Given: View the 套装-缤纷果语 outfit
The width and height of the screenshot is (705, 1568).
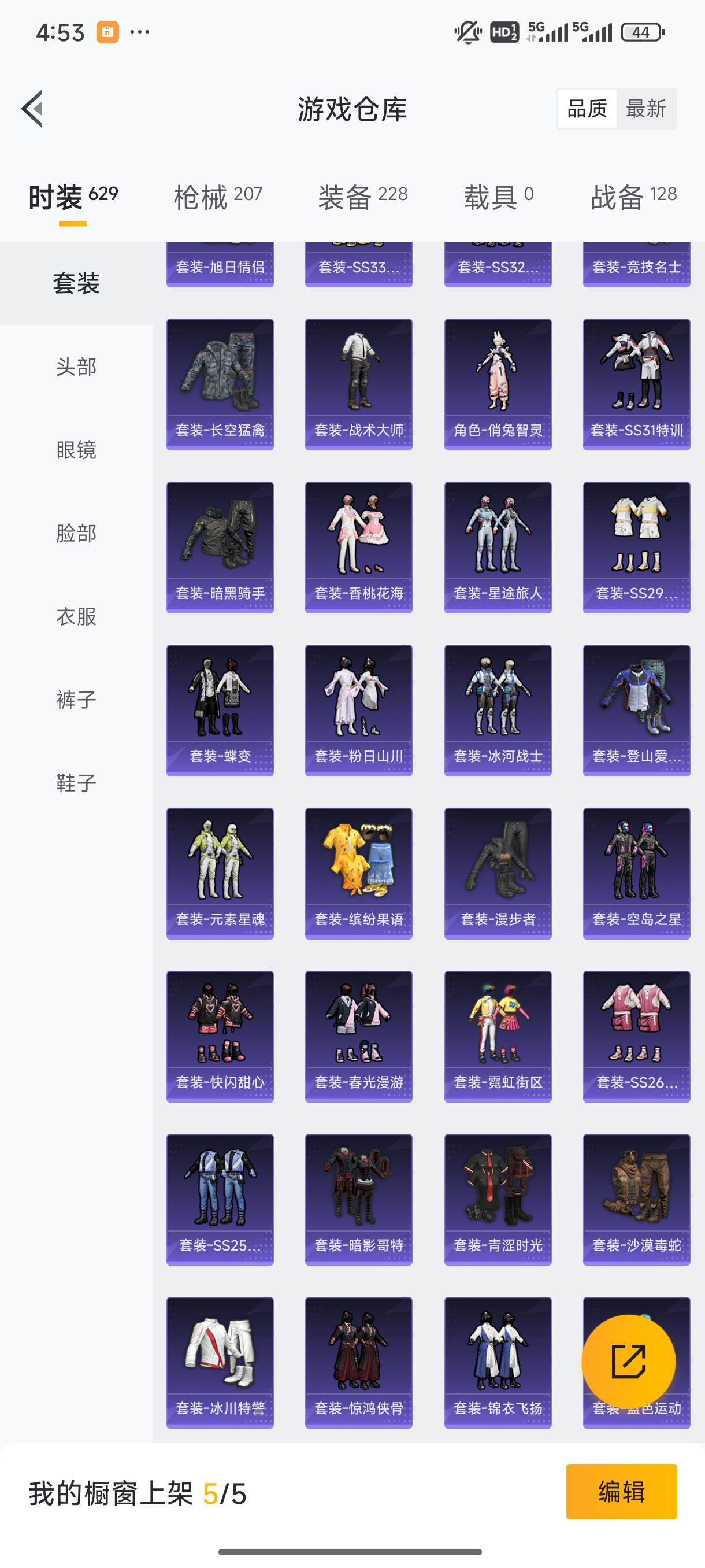Looking at the screenshot, I should pos(359,873).
